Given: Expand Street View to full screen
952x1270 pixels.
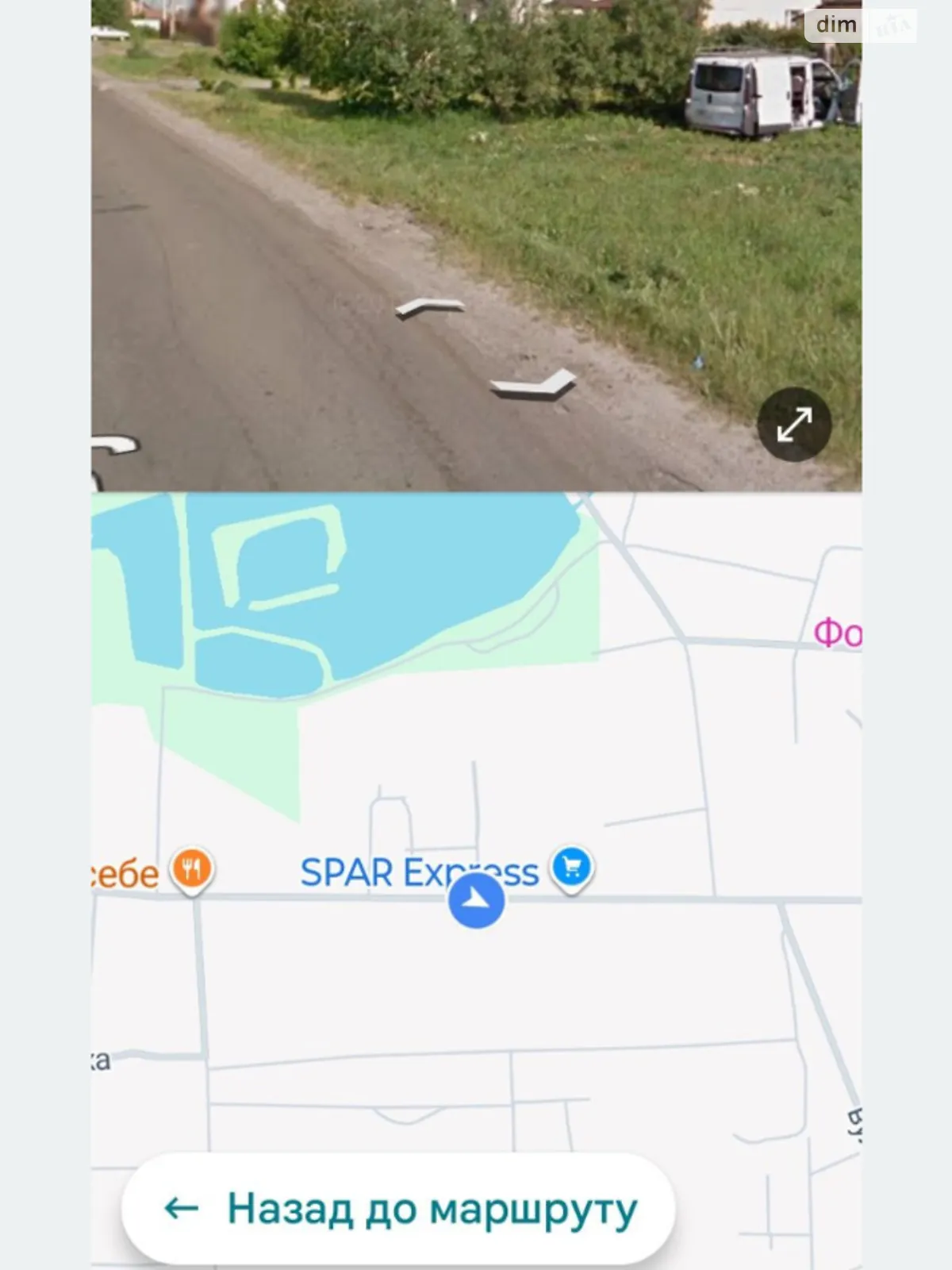Looking at the screenshot, I should (x=794, y=425).
